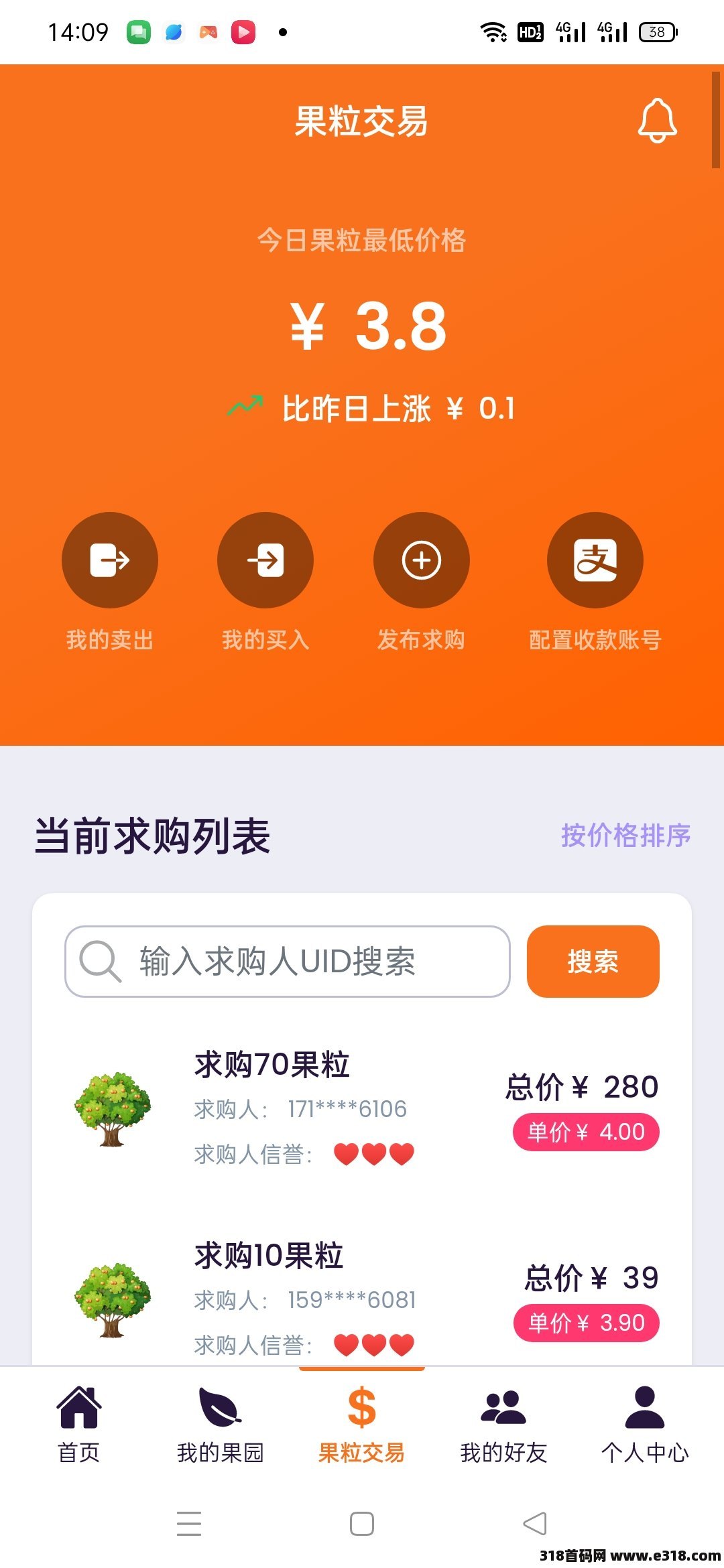The height and width of the screenshot is (1568, 724).
Task: Open 我的买入 (my purchases)
Action: click(265, 560)
